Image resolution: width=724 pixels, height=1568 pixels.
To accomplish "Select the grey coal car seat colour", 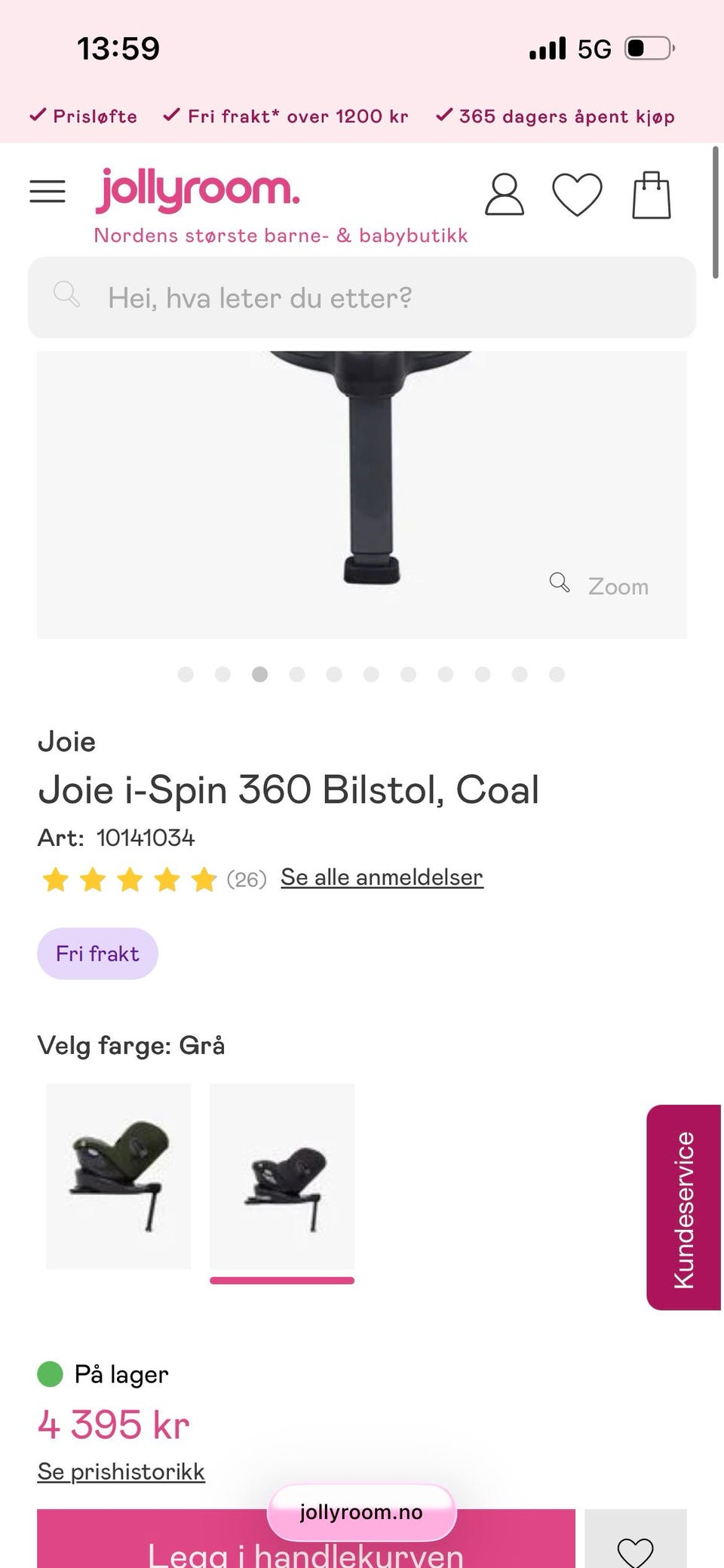I will (x=282, y=1176).
